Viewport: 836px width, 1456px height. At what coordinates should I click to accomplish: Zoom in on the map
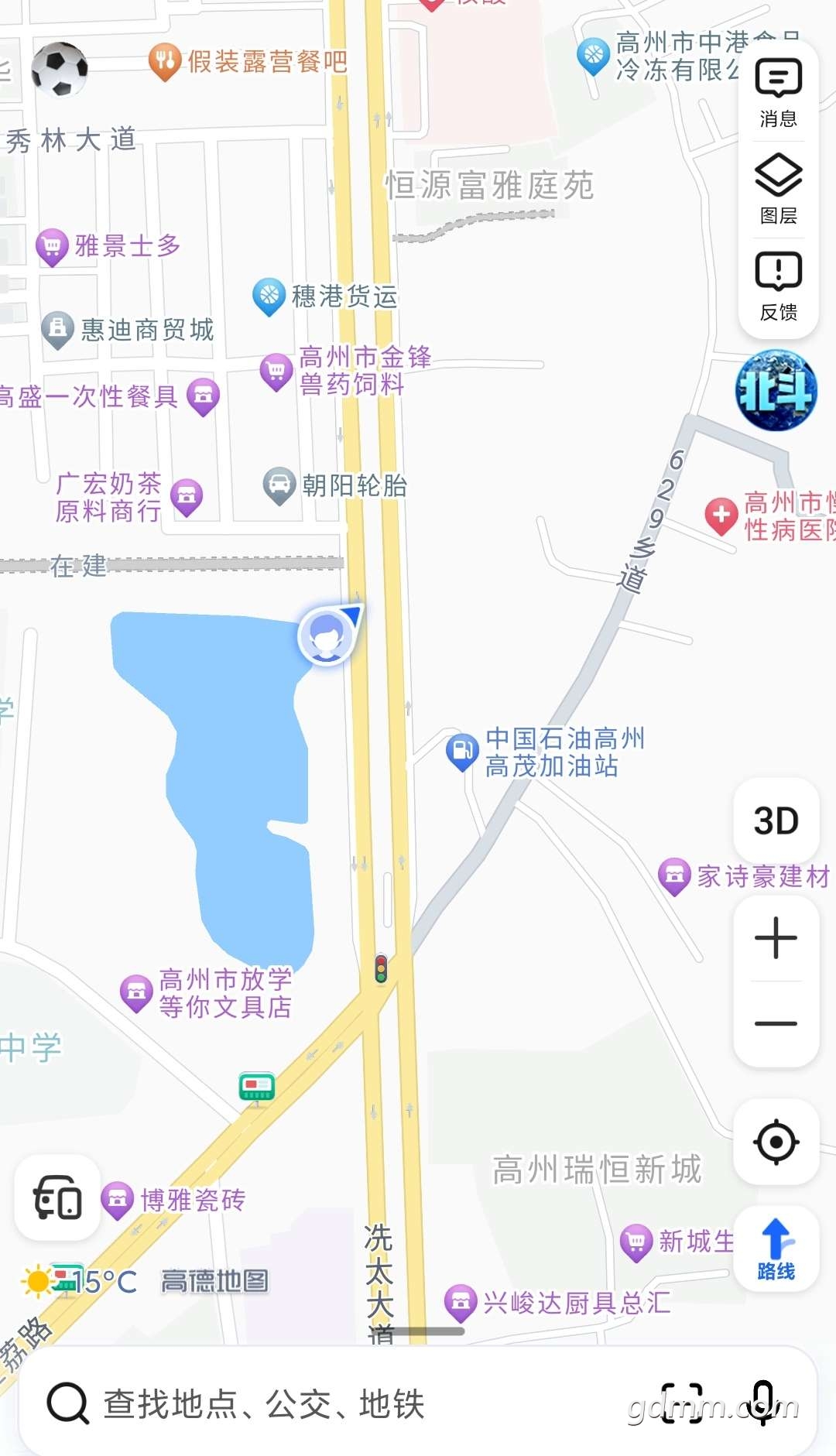[776, 938]
